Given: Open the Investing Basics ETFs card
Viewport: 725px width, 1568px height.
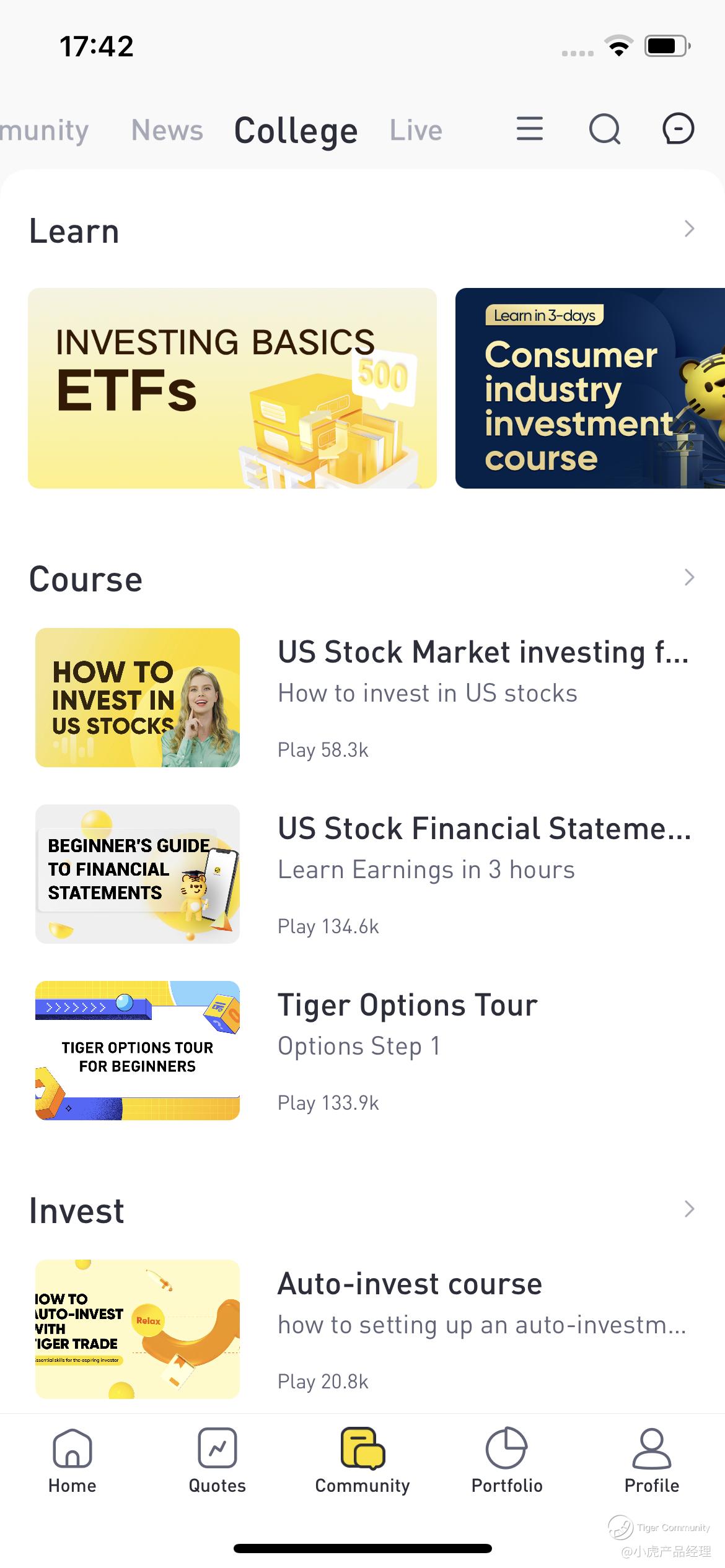Looking at the screenshot, I should tap(232, 388).
